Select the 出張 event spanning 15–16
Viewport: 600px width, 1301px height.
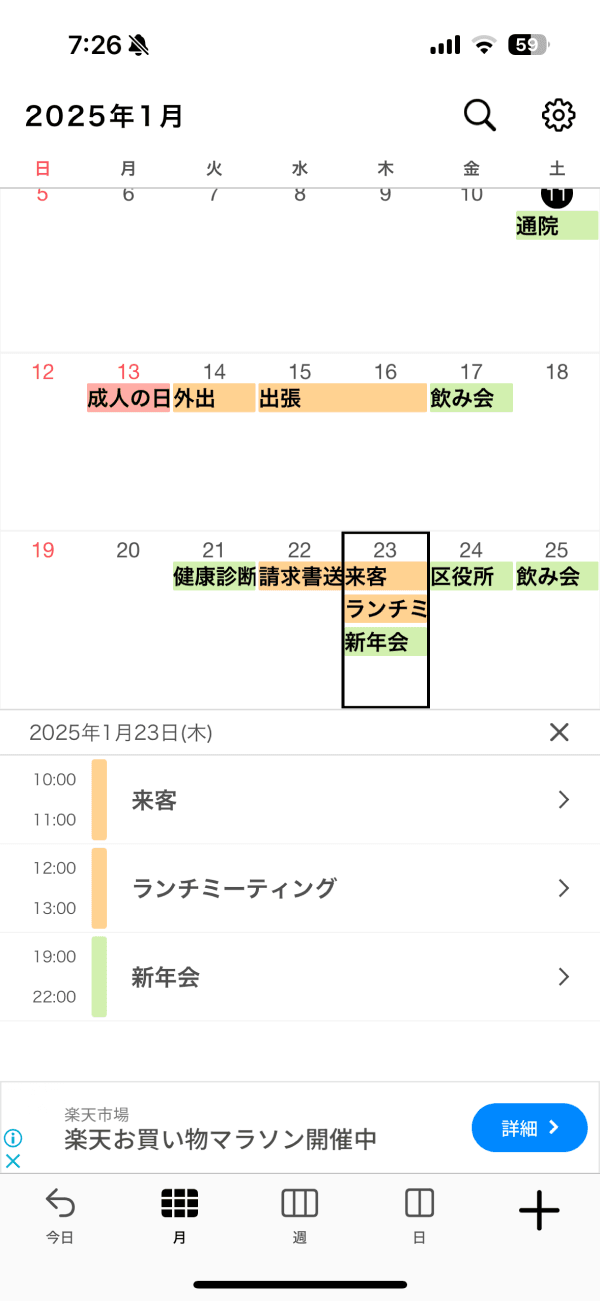(x=342, y=398)
